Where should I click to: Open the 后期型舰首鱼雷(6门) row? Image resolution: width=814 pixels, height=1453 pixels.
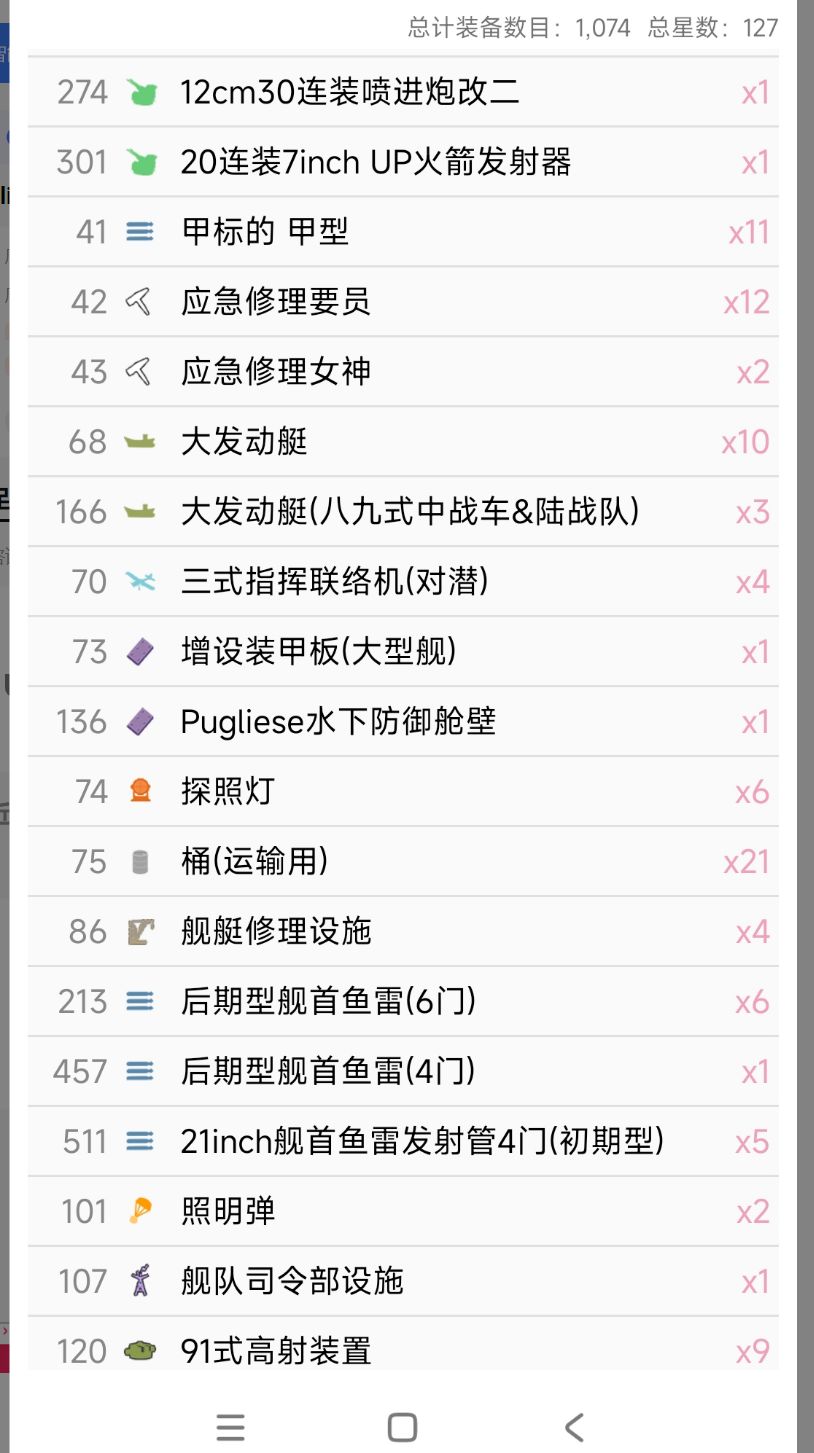click(402, 1001)
